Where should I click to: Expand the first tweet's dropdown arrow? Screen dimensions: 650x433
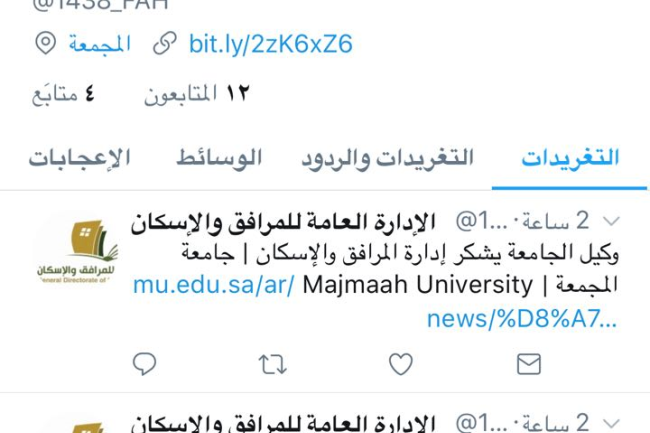point(611,221)
